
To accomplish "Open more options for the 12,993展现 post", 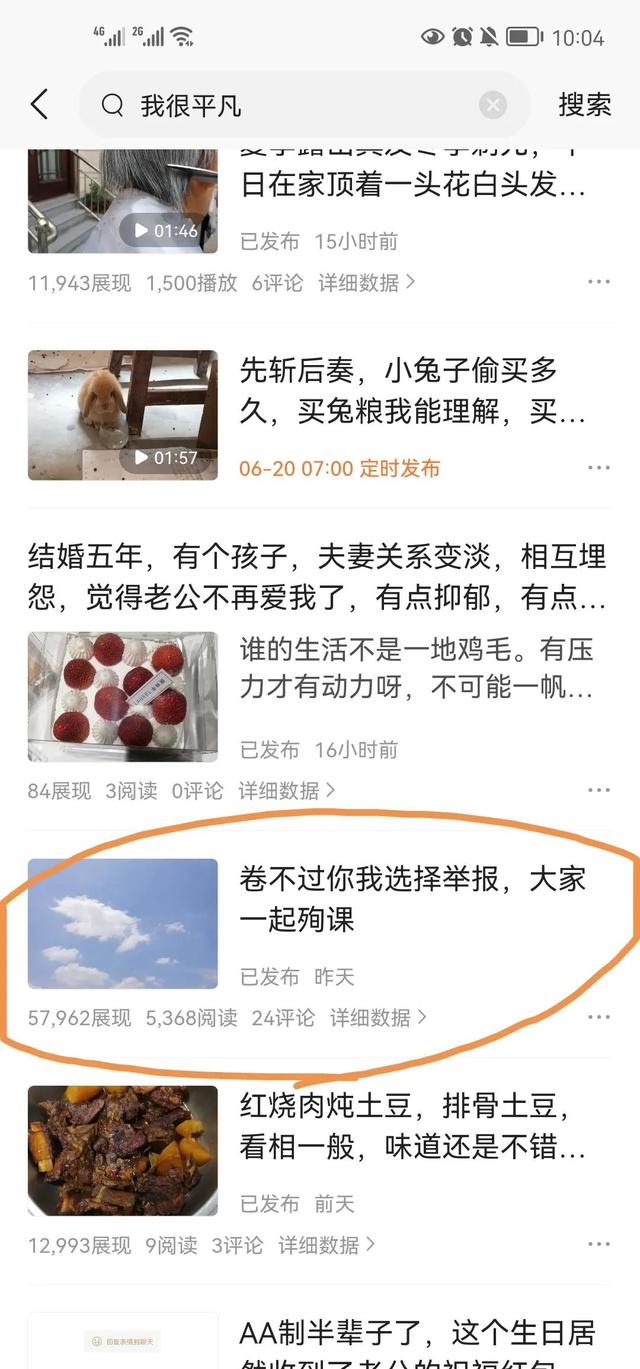I will click(x=599, y=1245).
